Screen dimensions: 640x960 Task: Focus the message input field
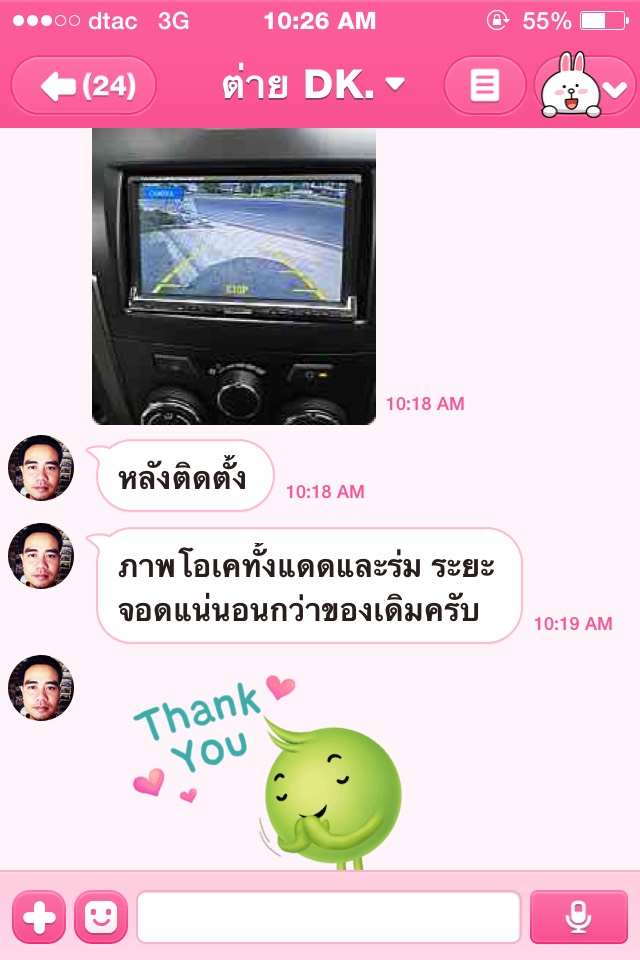(x=328, y=917)
